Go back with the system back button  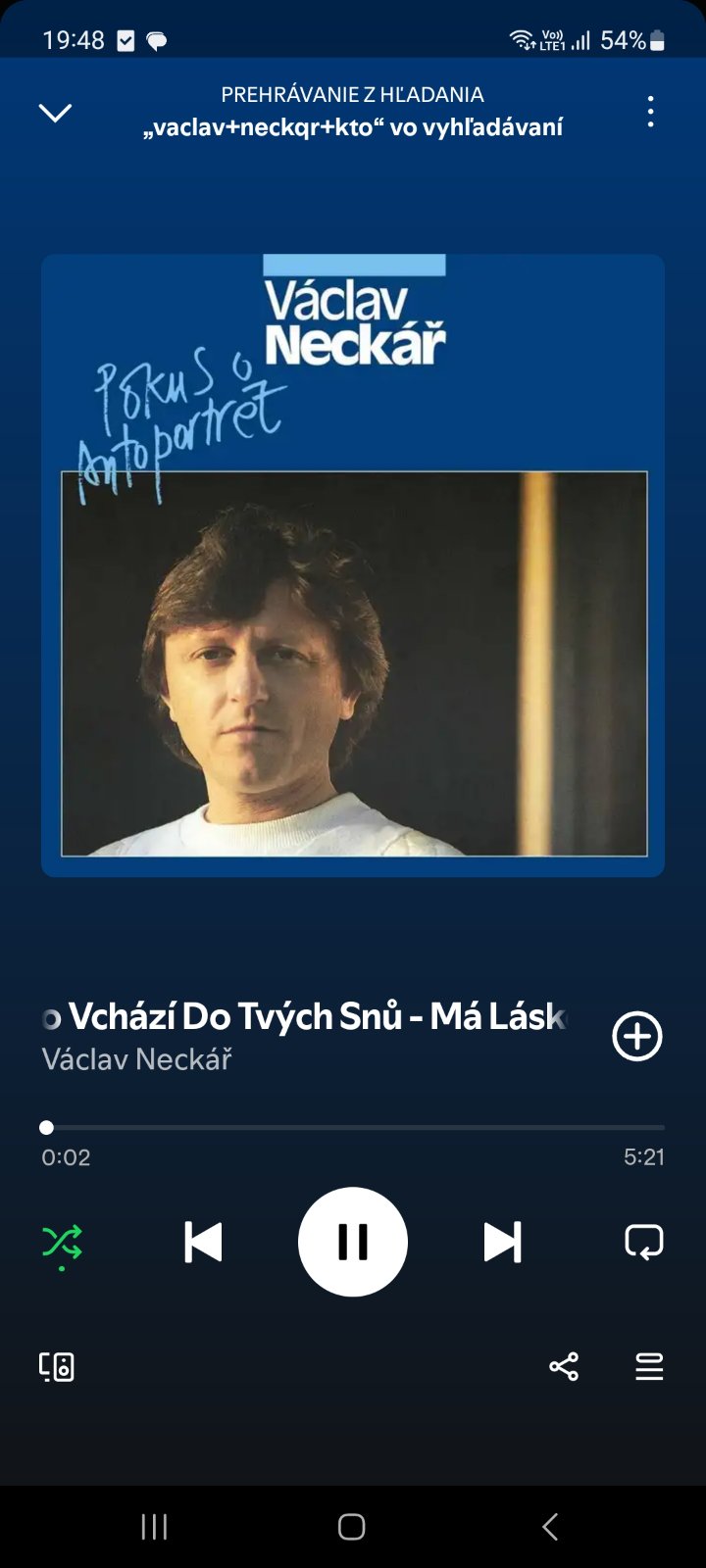click(x=550, y=1526)
